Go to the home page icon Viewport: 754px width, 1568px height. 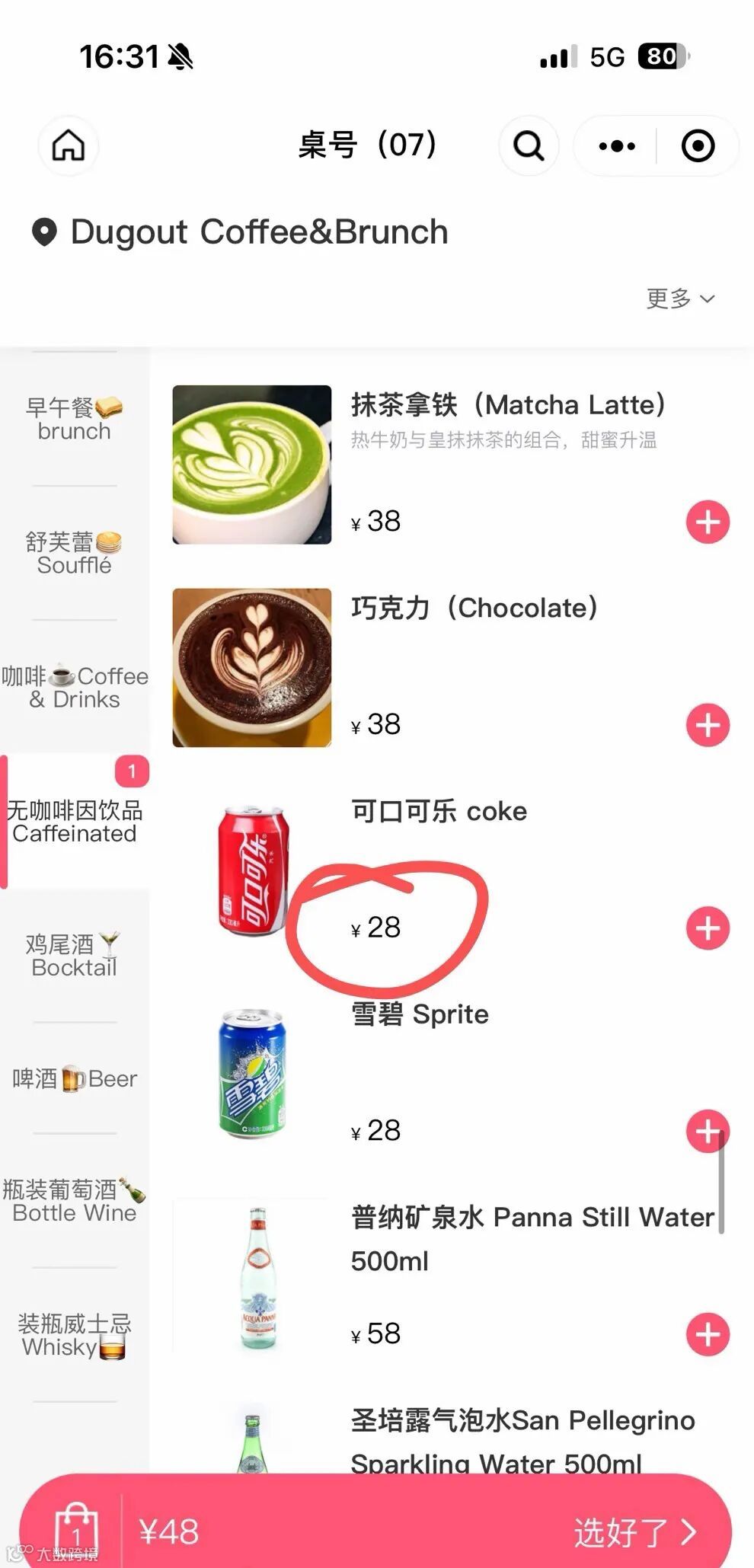[69, 145]
